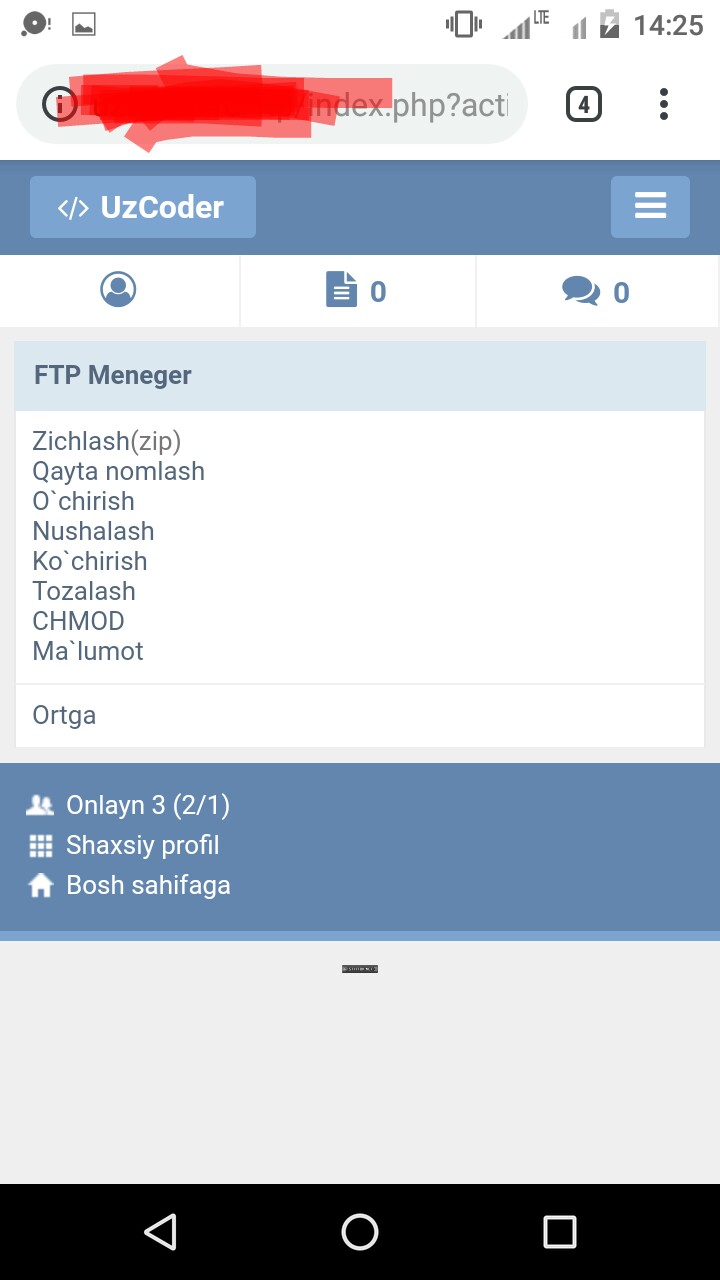Select Zichlash(zip) option
Image resolution: width=720 pixels, height=1280 pixels.
point(106,441)
